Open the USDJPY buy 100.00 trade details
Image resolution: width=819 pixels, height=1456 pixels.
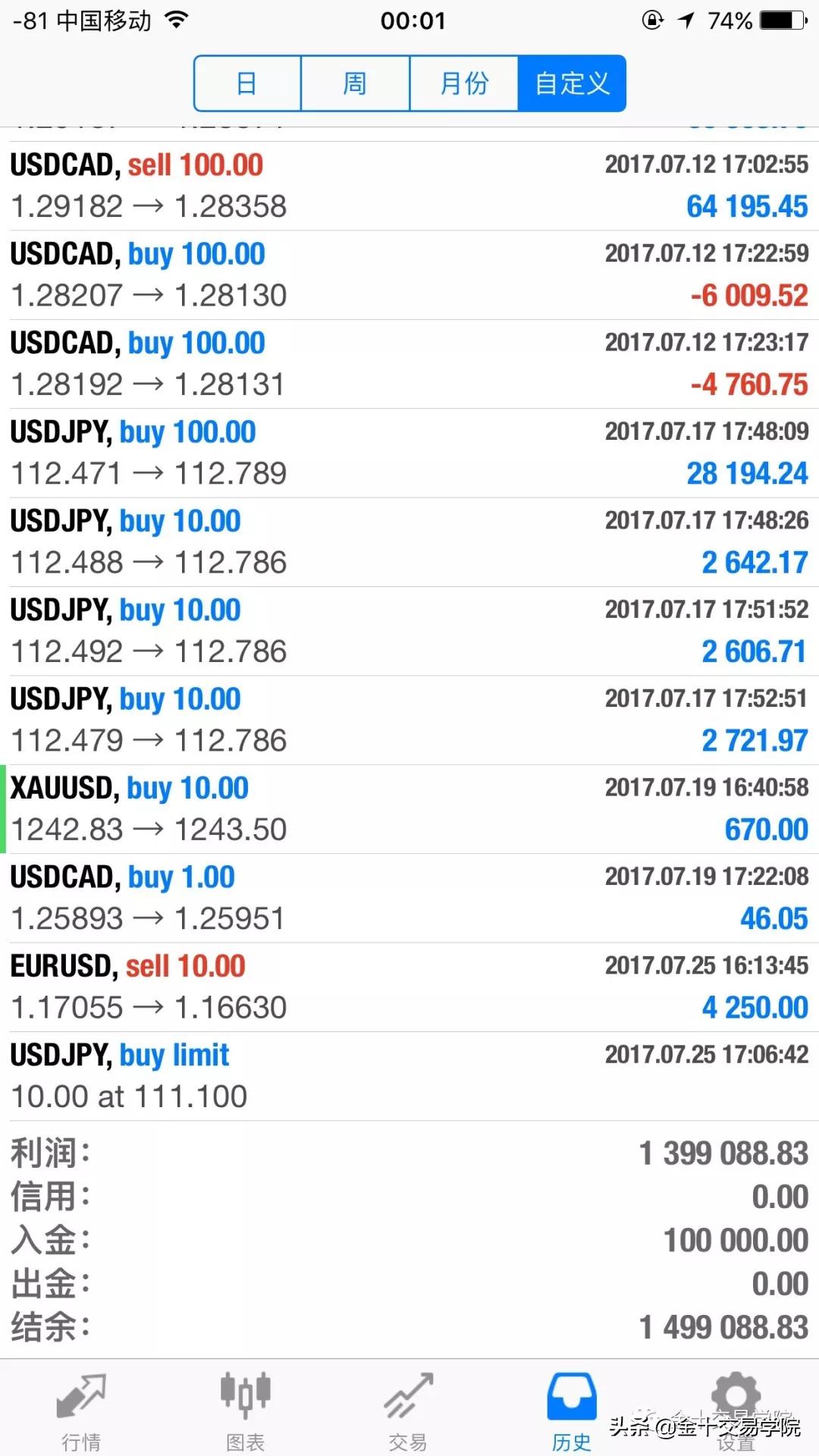click(x=409, y=453)
